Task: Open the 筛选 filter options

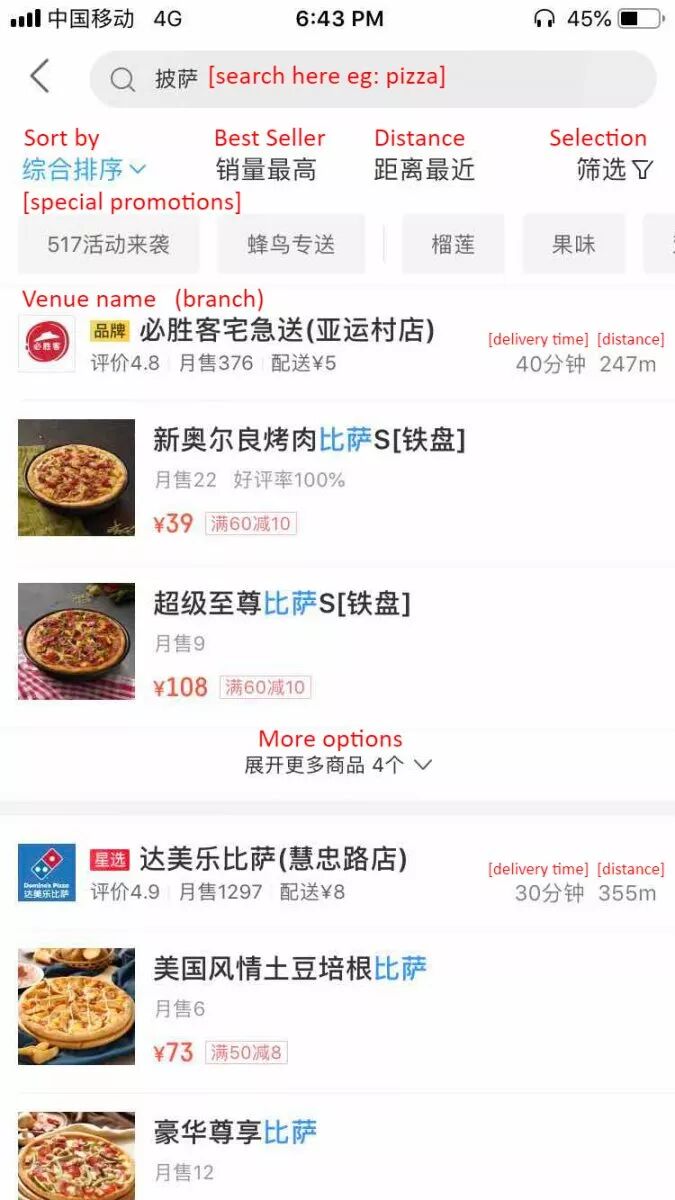Action: point(614,170)
